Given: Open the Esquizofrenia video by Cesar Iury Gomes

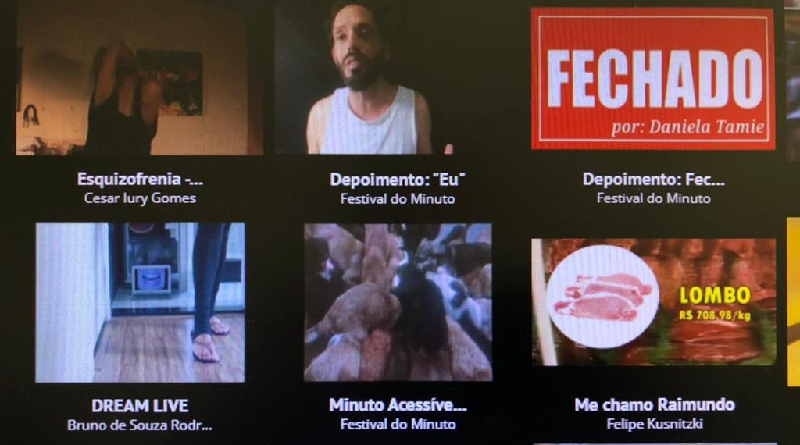Looking at the screenshot, I should 139,80.
